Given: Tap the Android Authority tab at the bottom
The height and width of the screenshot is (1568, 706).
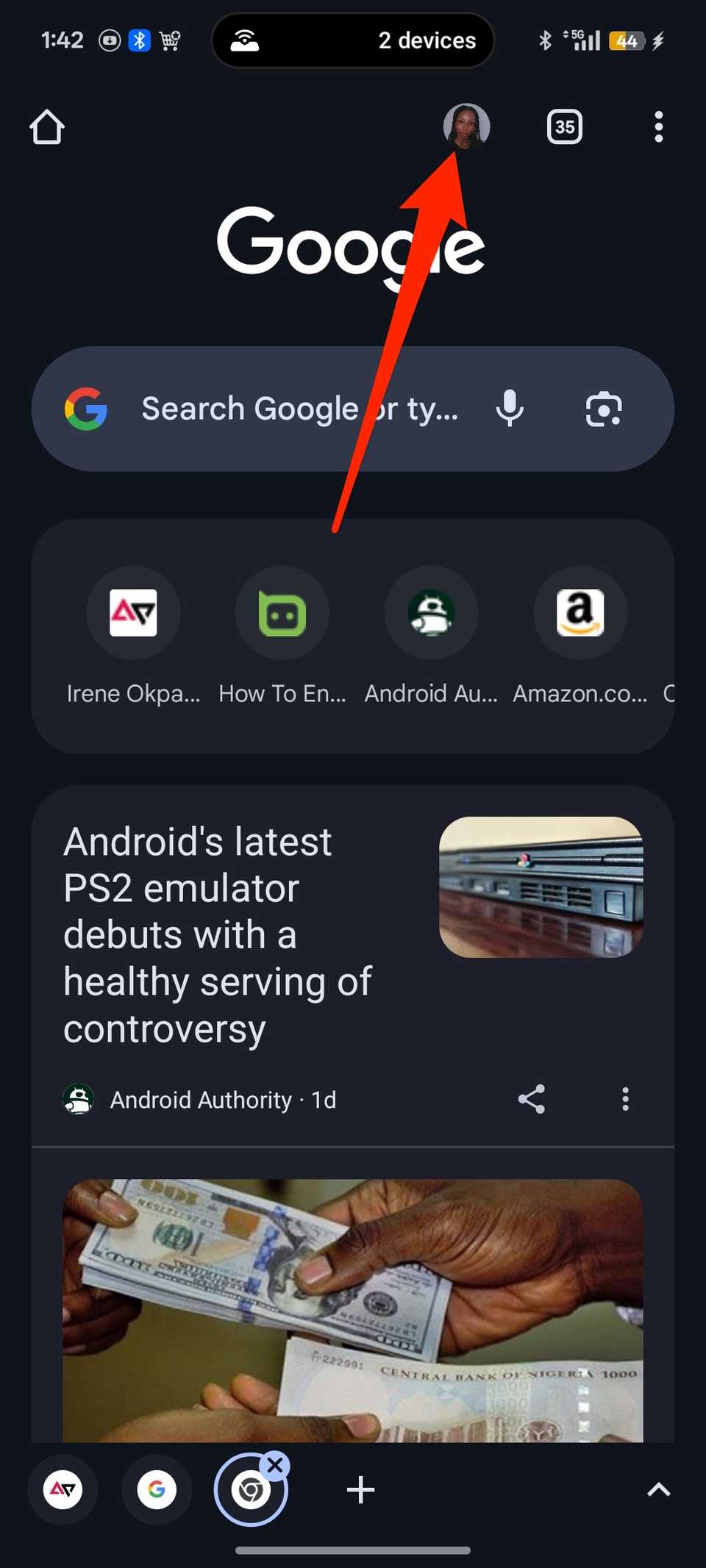Looking at the screenshot, I should 63,1489.
